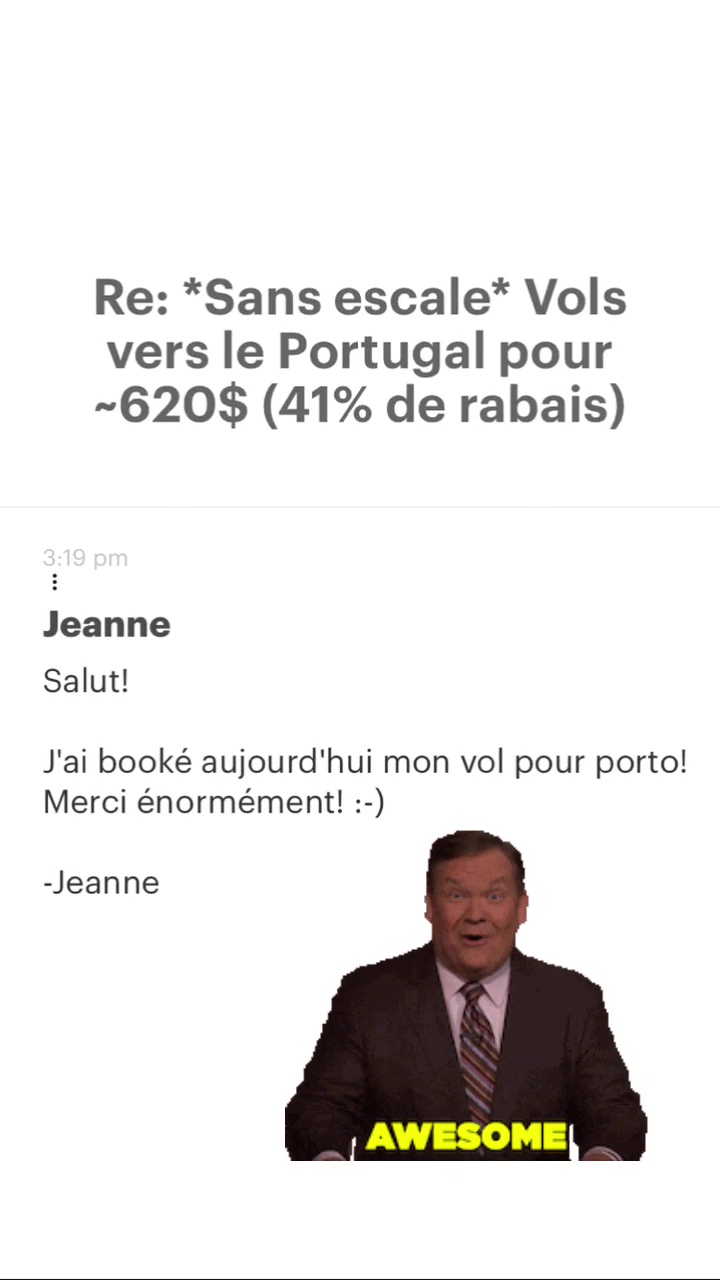Click the subject line about Portugal flights

(x=359, y=351)
